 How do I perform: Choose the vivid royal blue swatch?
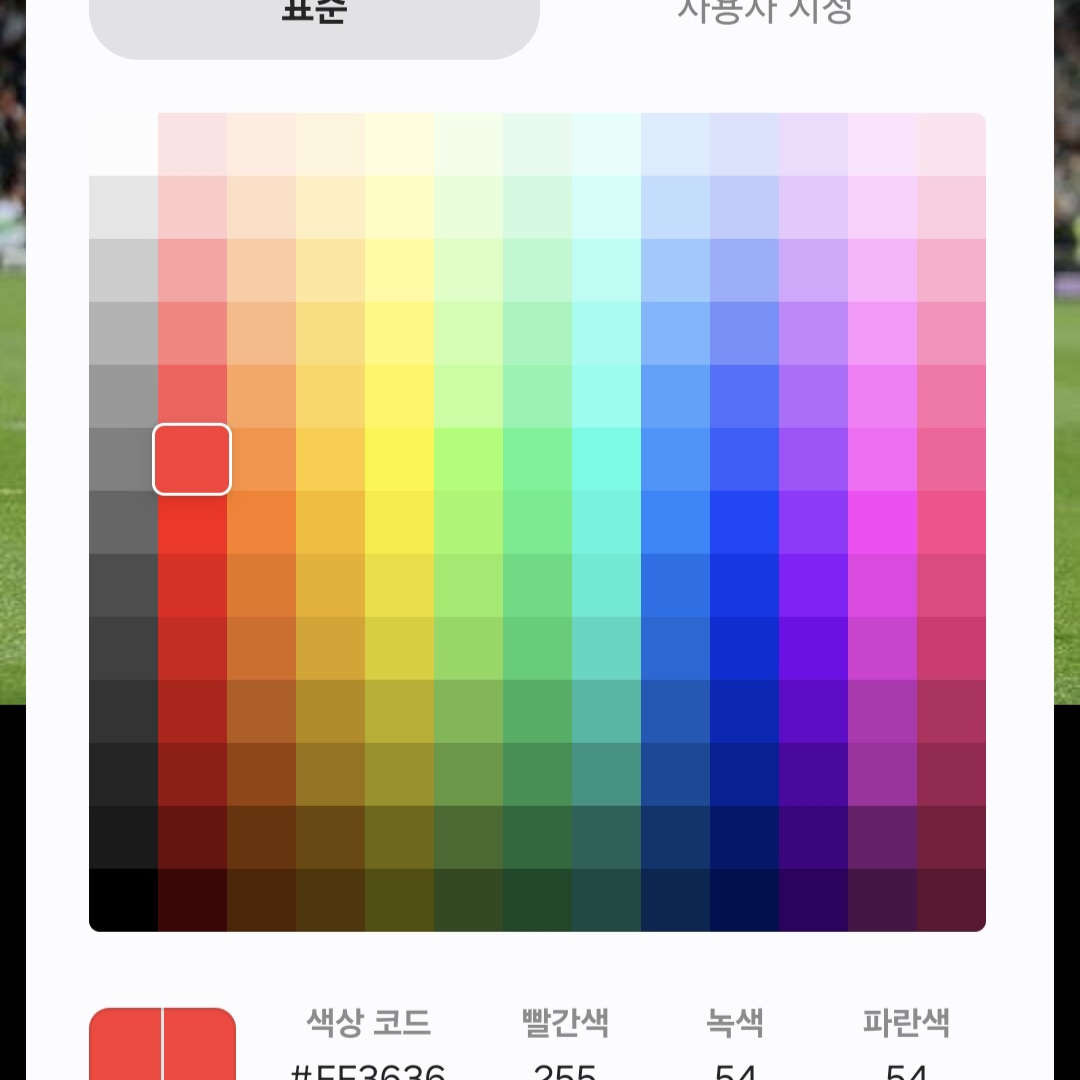click(744, 522)
